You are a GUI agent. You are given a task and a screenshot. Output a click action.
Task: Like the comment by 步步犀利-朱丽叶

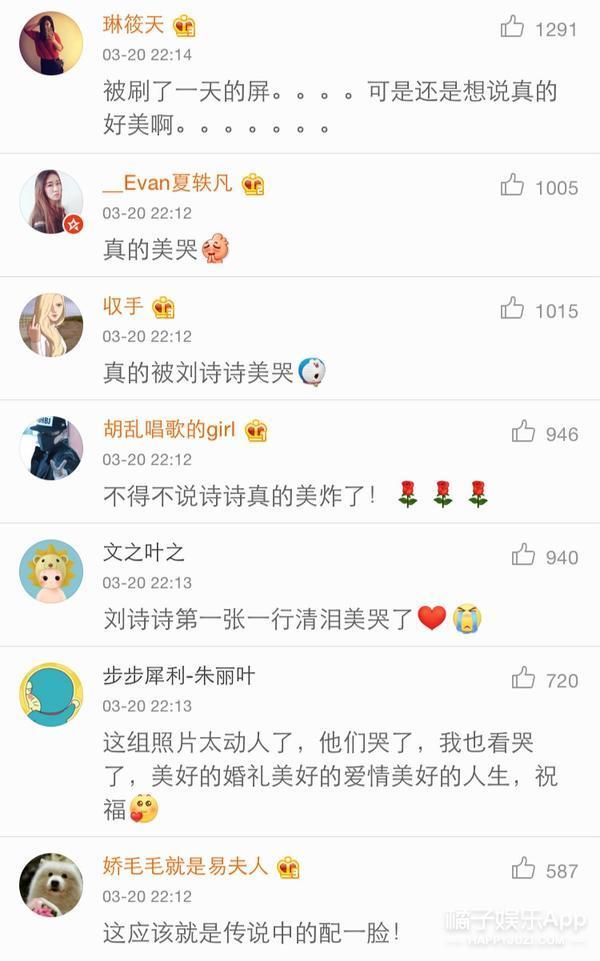[523, 679]
